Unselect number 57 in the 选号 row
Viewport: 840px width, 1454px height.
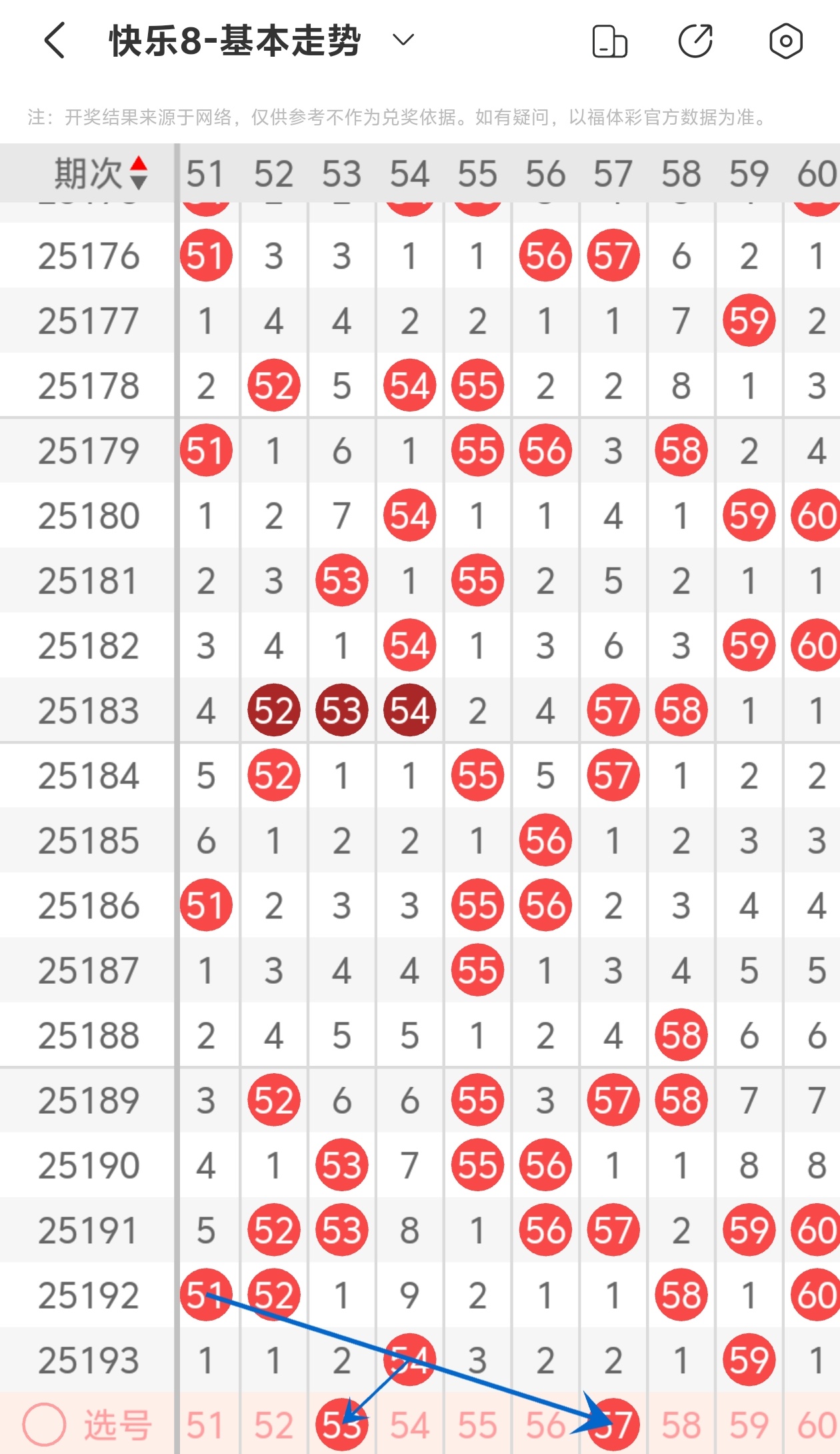pos(613,1425)
